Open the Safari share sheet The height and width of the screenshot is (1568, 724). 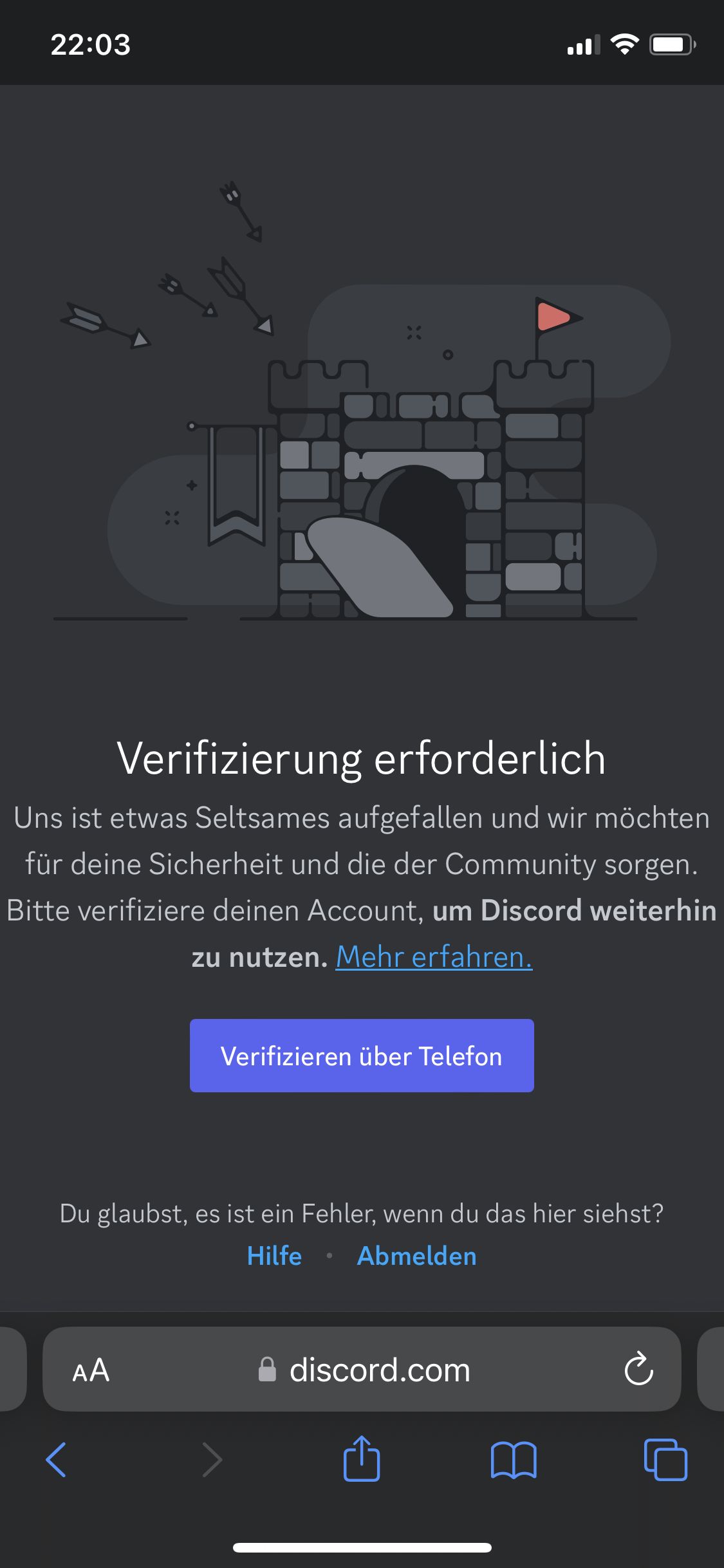pyautogui.click(x=362, y=1459)
